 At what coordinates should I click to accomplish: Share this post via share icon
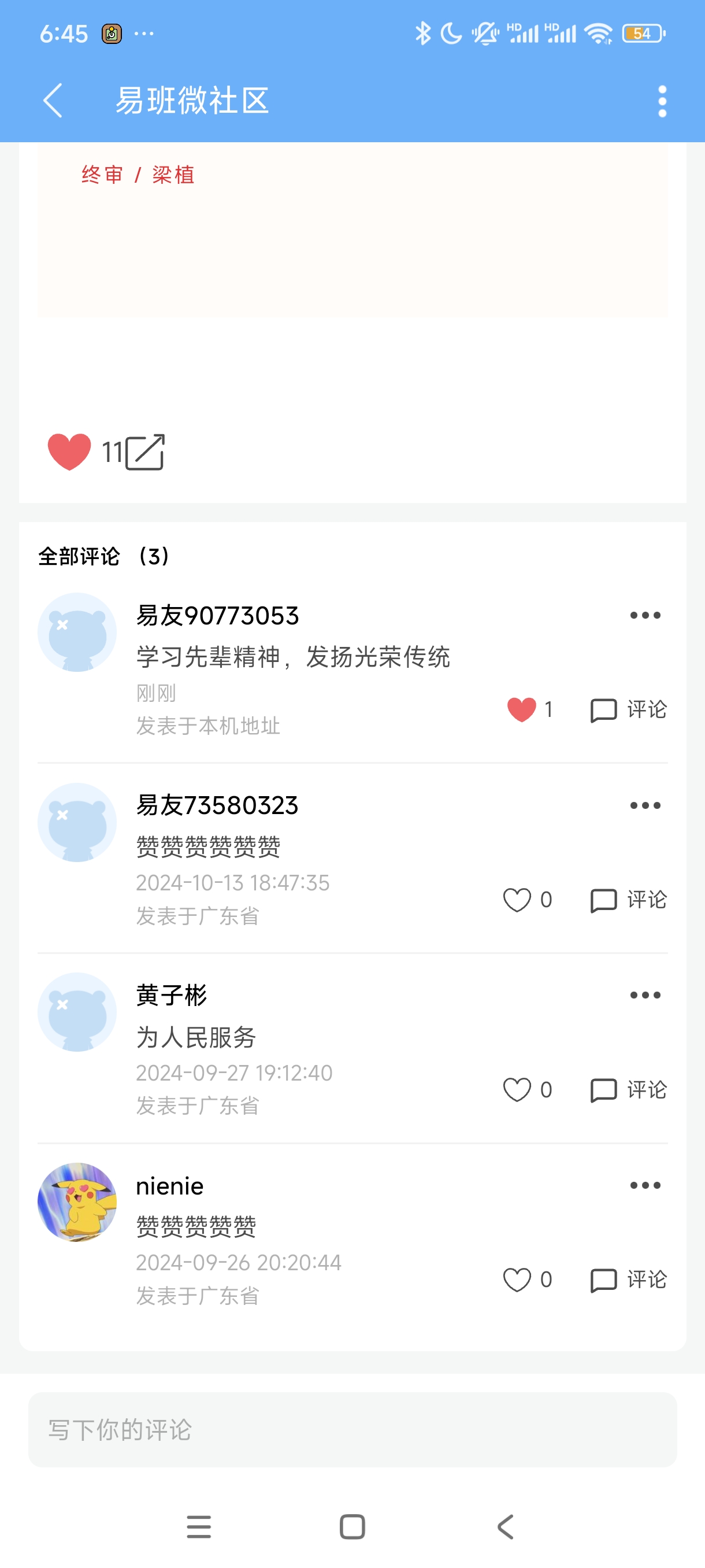coord(145,452)
